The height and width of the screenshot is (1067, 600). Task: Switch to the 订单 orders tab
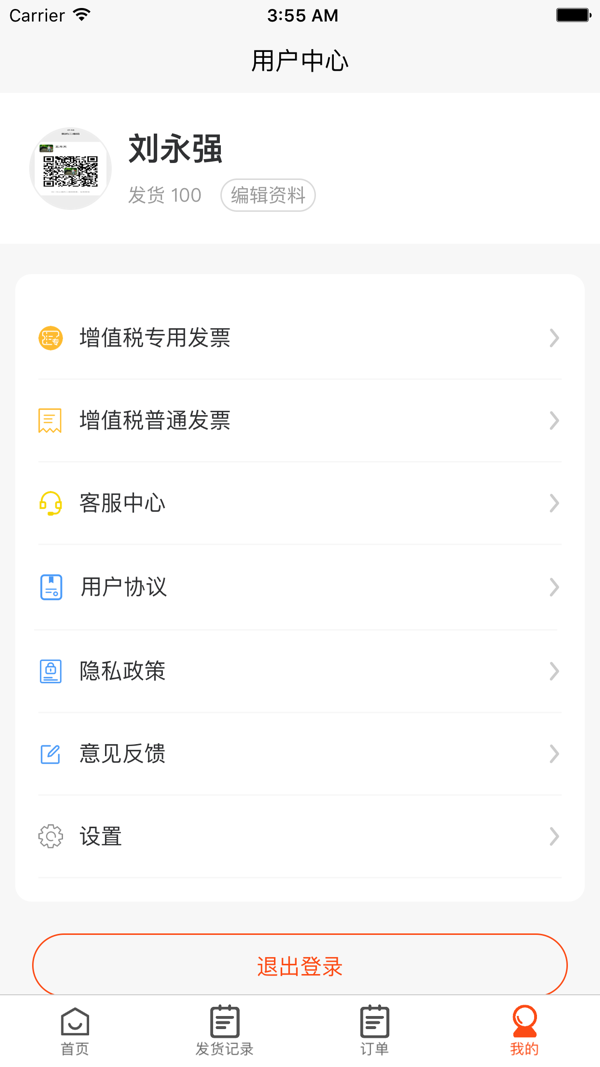[374, 1031]
